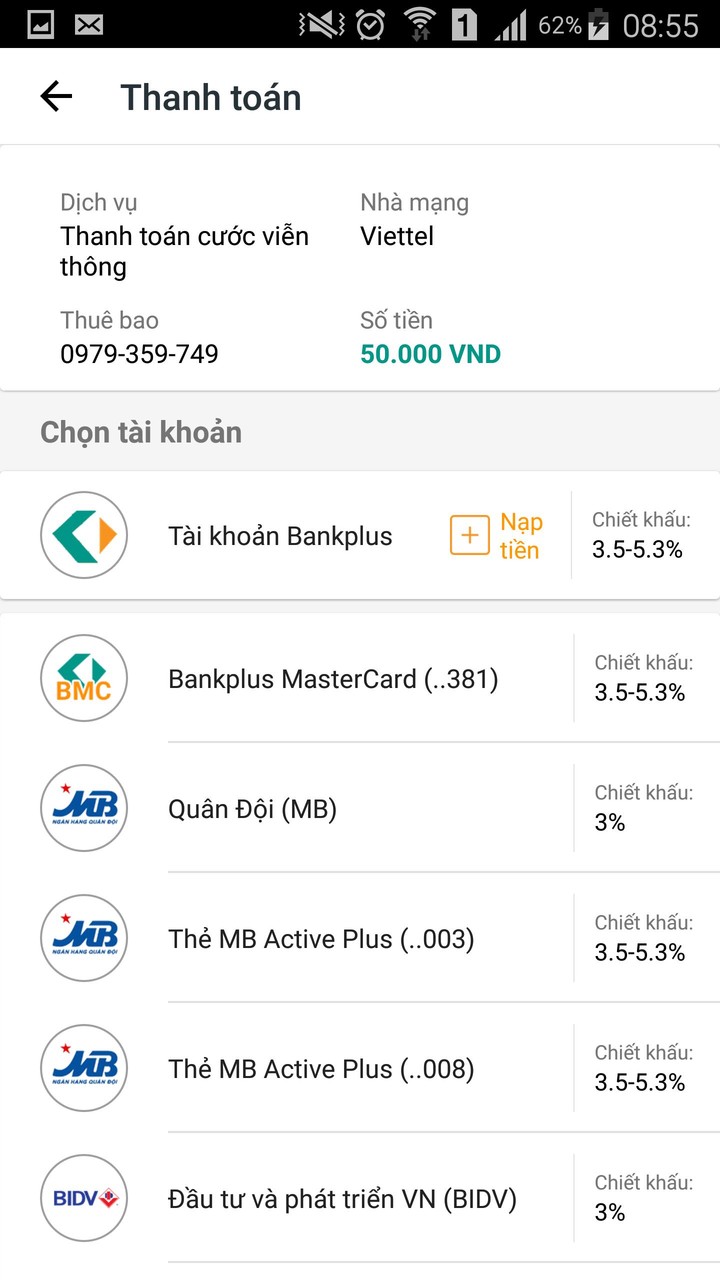The image size is (720, 1280).
Task: Click the alarm clock status icon
Action: pos(371,24)
